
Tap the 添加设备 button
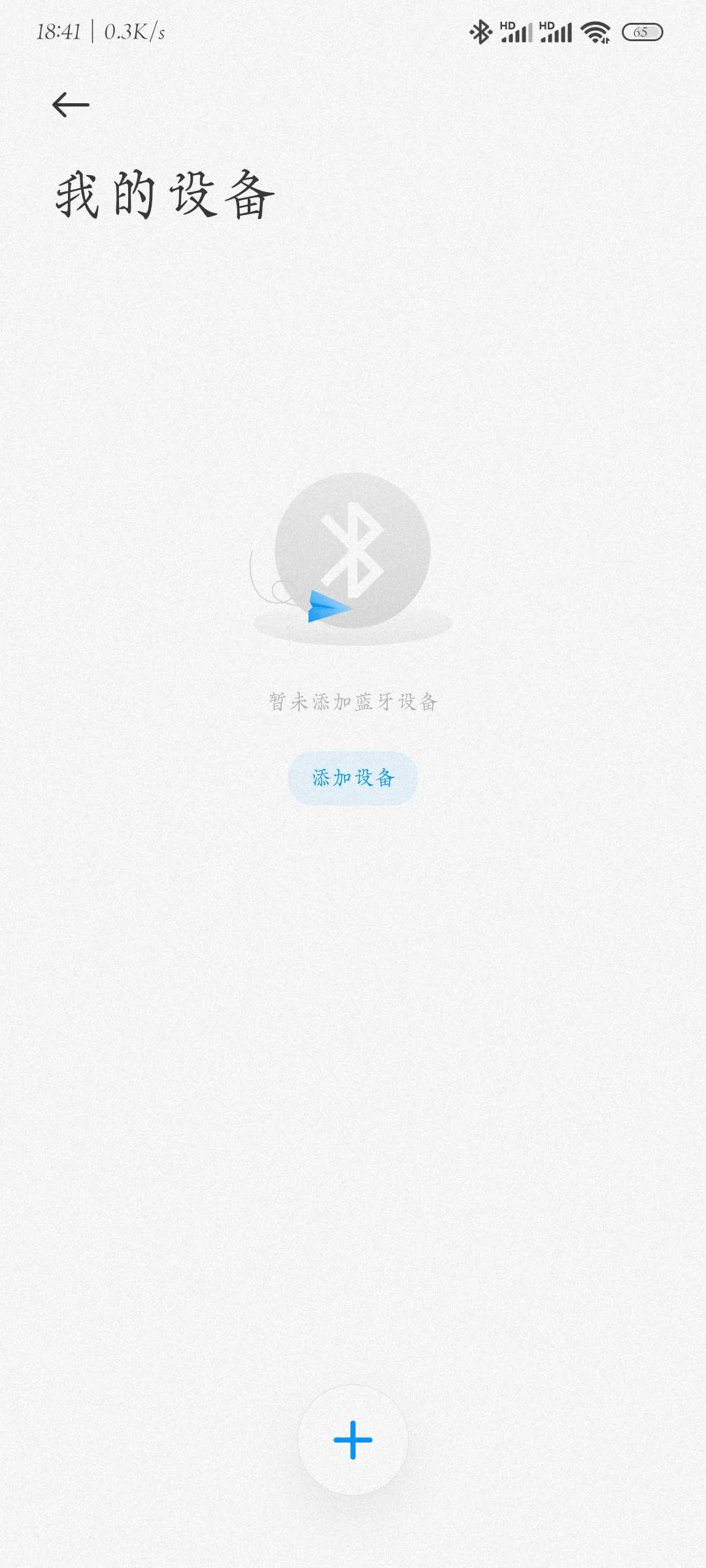[353, 777]
